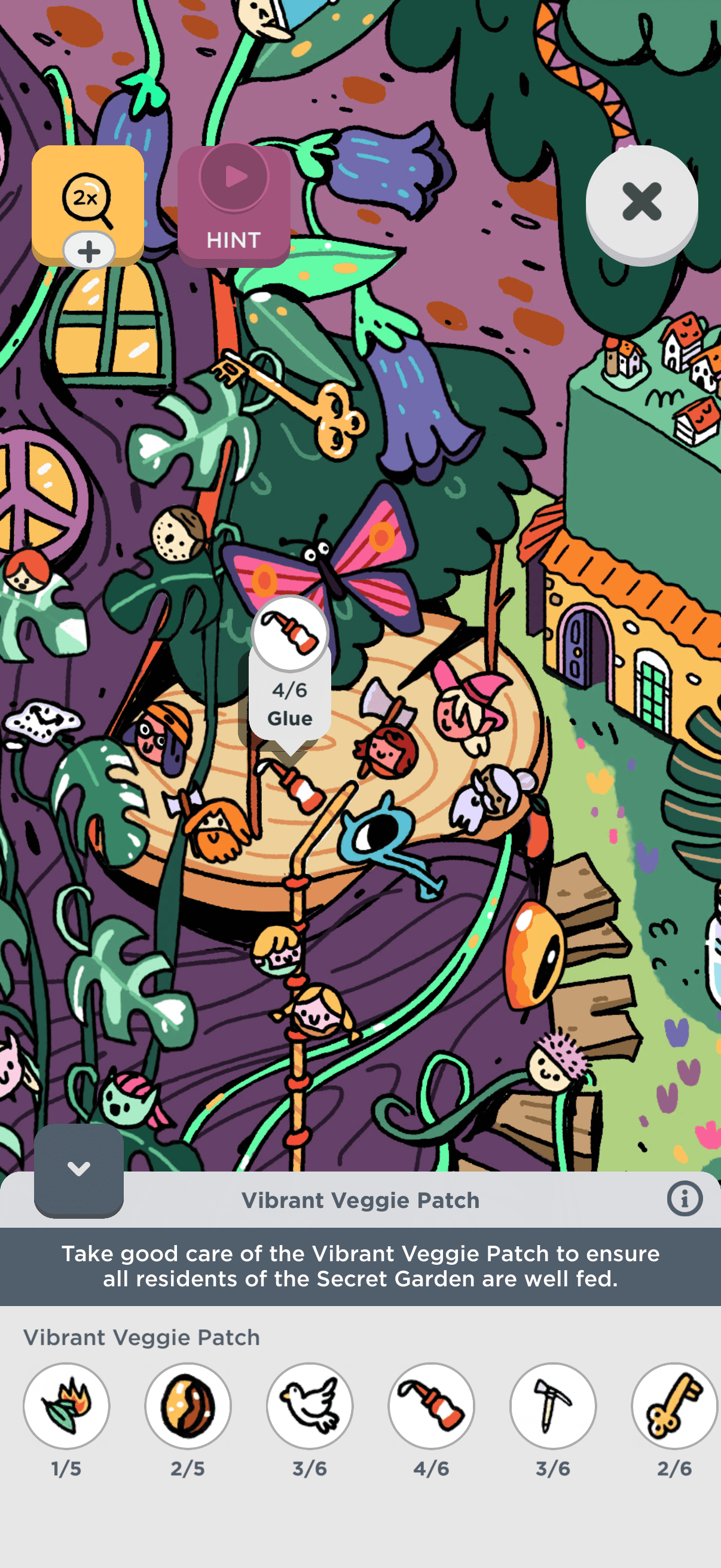
Task: Select the glue tube item 4/6
Action: point(432,1406)
